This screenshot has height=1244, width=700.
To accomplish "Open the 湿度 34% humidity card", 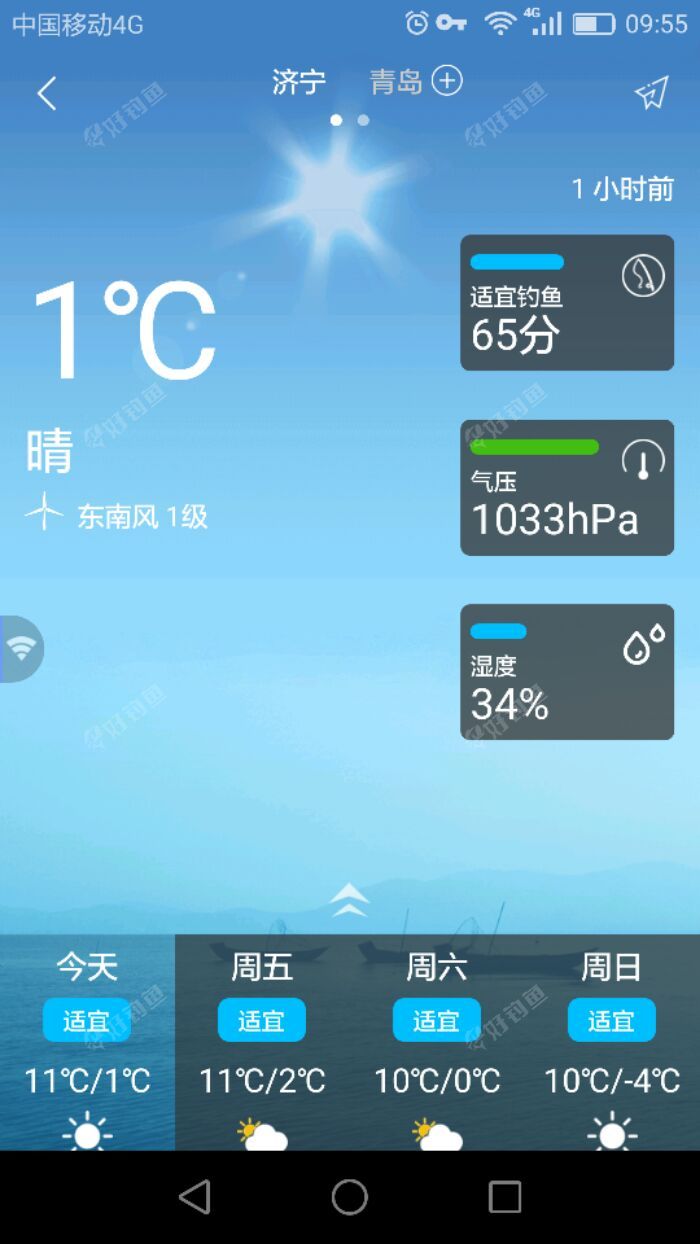I will [x=567, y=672].
